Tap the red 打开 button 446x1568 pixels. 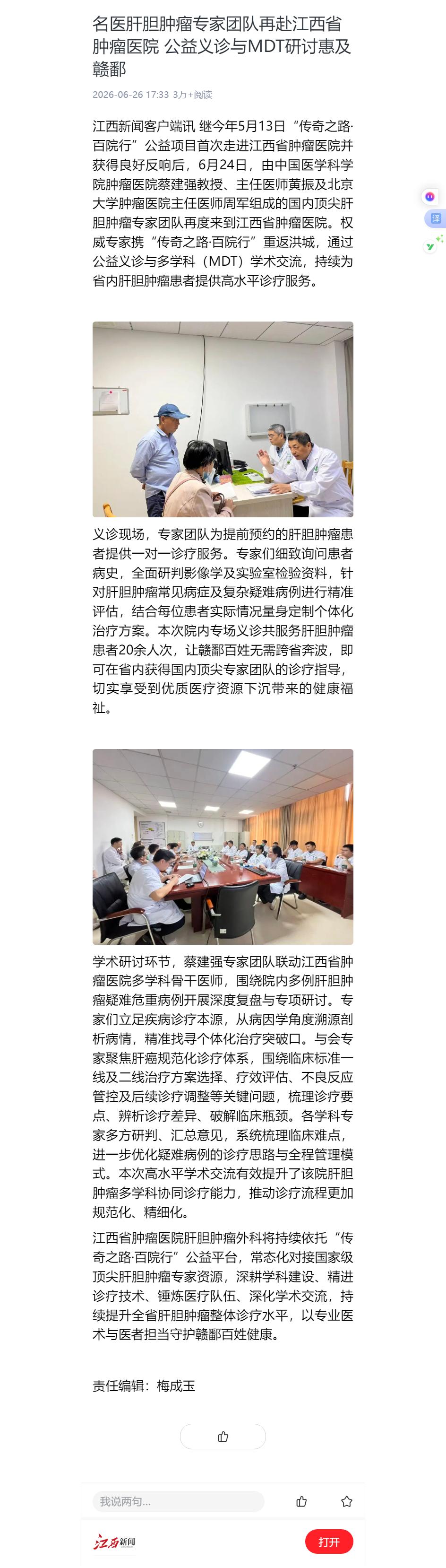tap(329, 1542)
